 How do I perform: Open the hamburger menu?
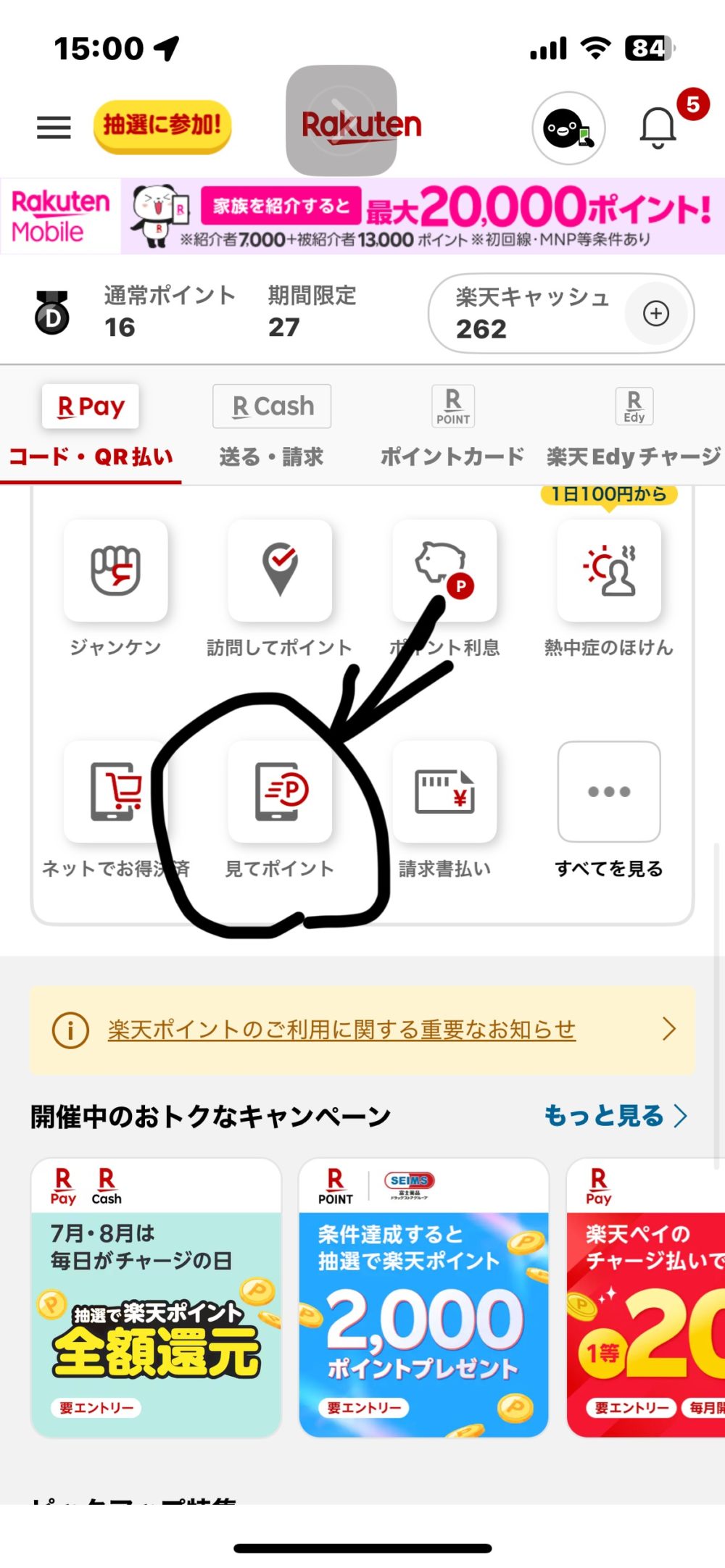[54, 128]
